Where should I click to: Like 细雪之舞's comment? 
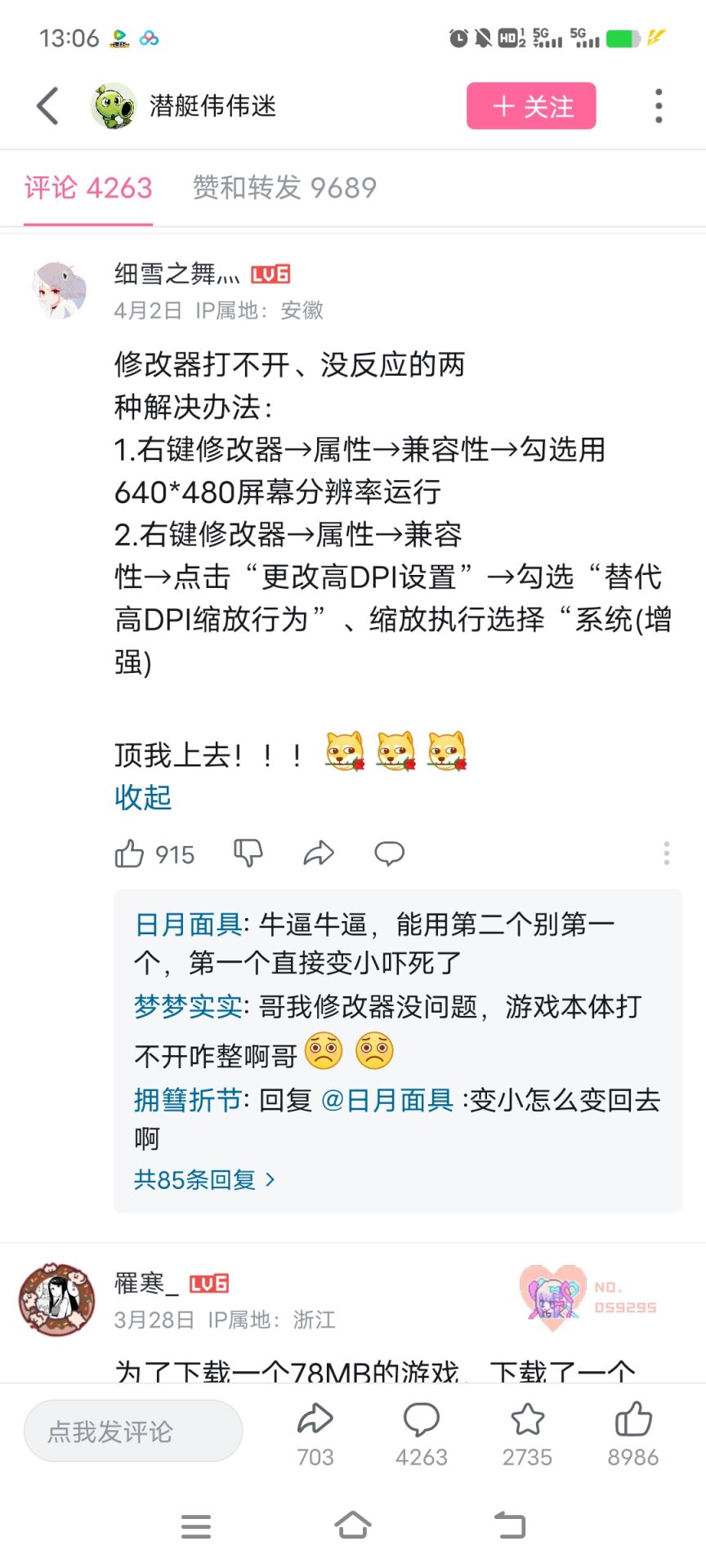click(130, 853)
